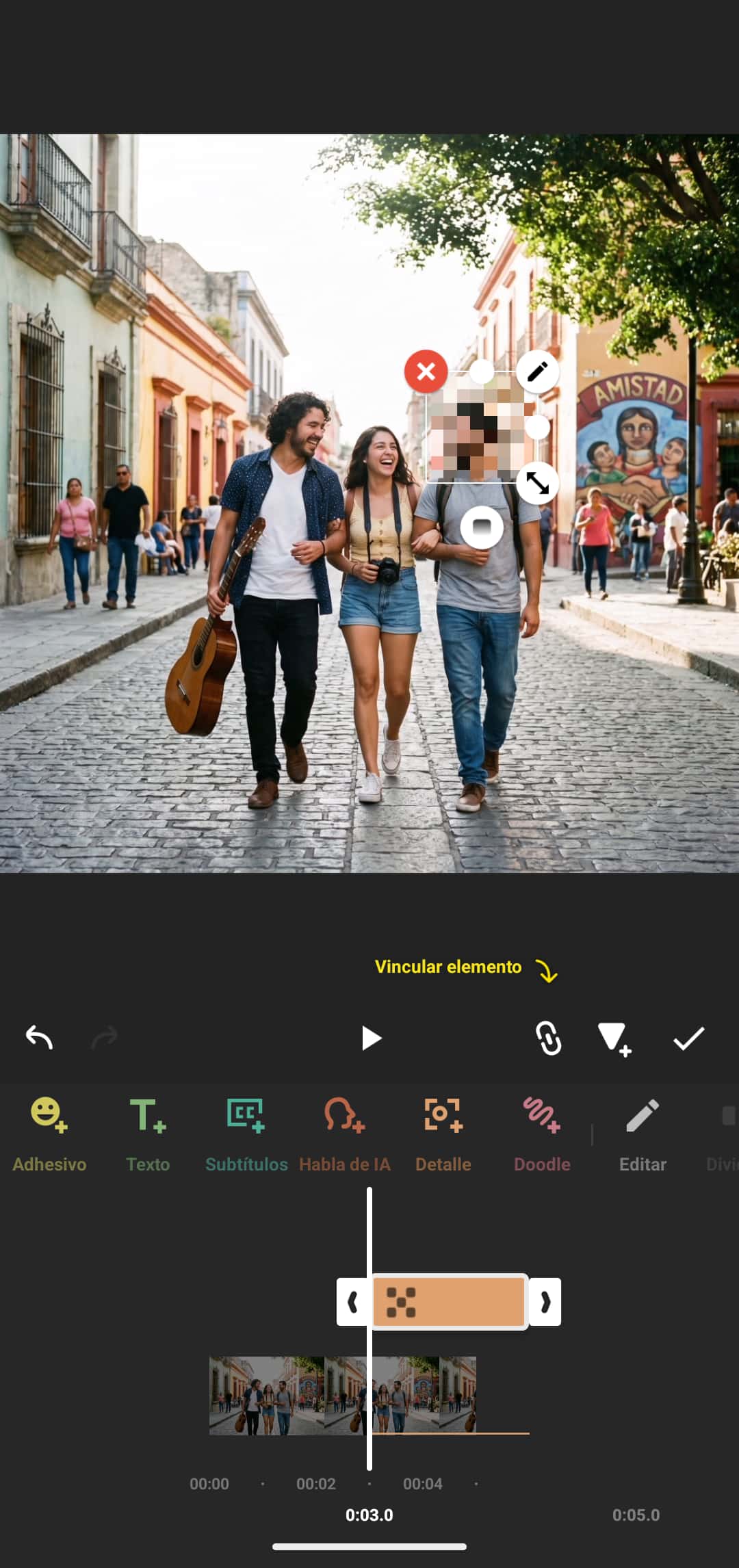The image size is (739, 1568).
Task: Select the video thumbnail strip in timeline
Action: coord(342,1396)
